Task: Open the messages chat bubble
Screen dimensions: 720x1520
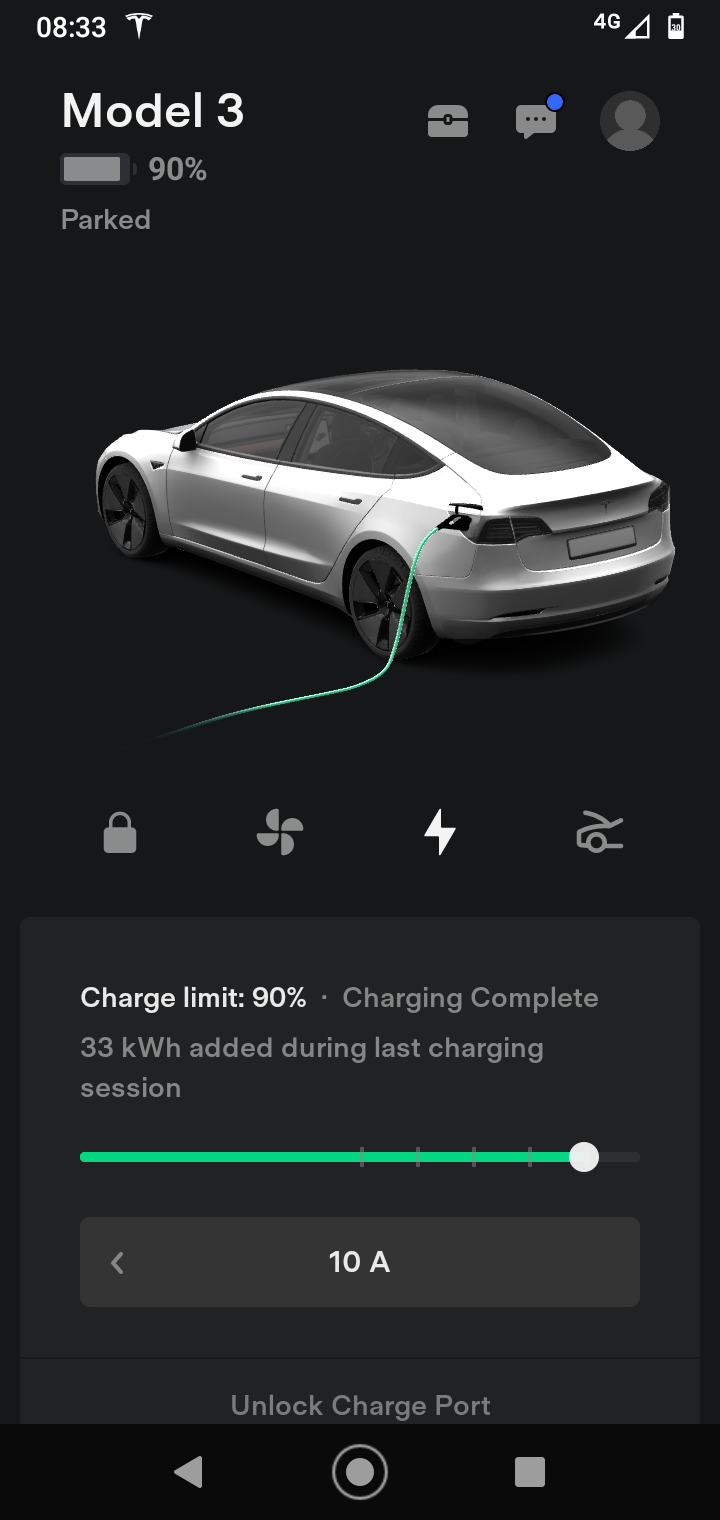Action: (x=536, y=121)
